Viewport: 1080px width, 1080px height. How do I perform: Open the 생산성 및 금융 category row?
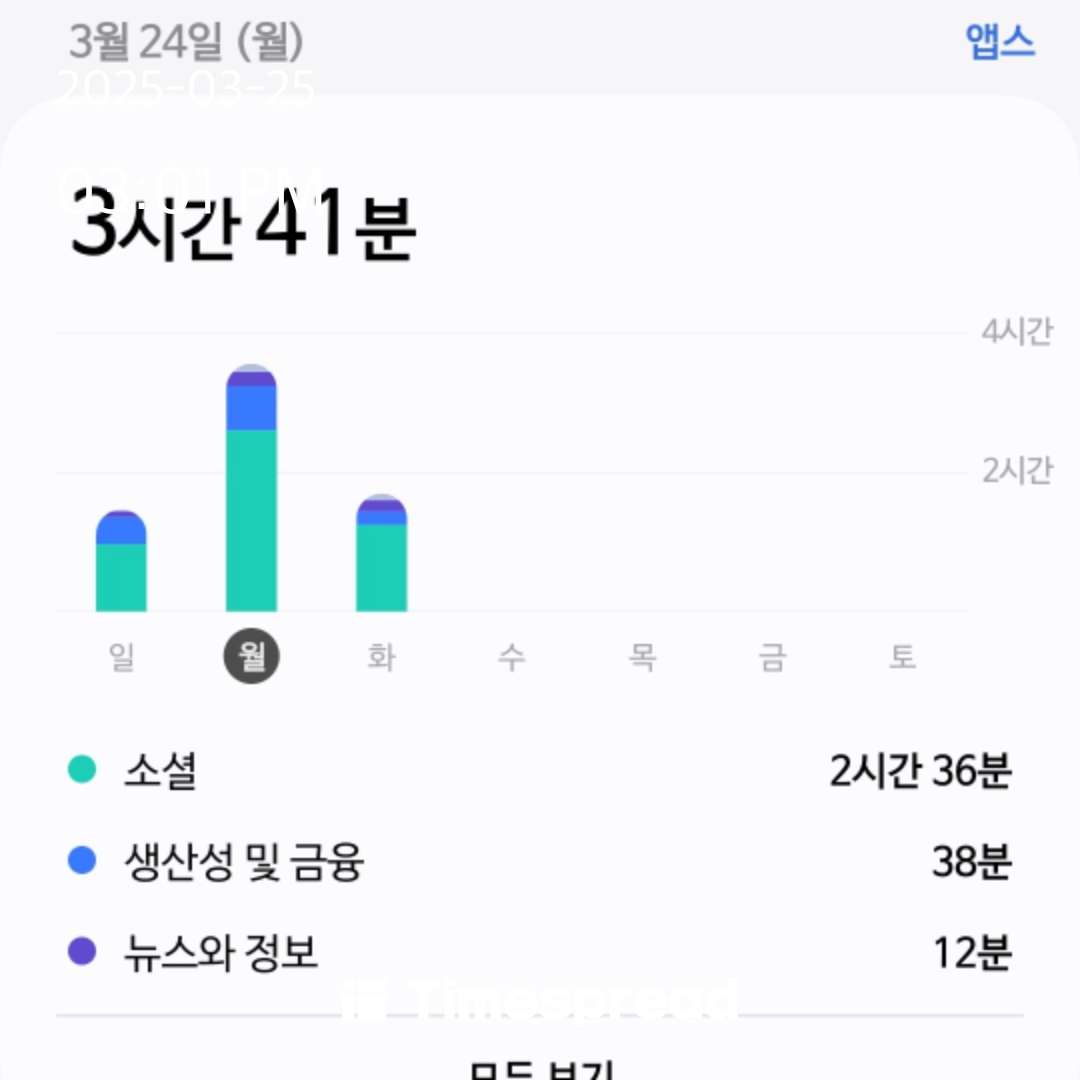tap(540, 861)
